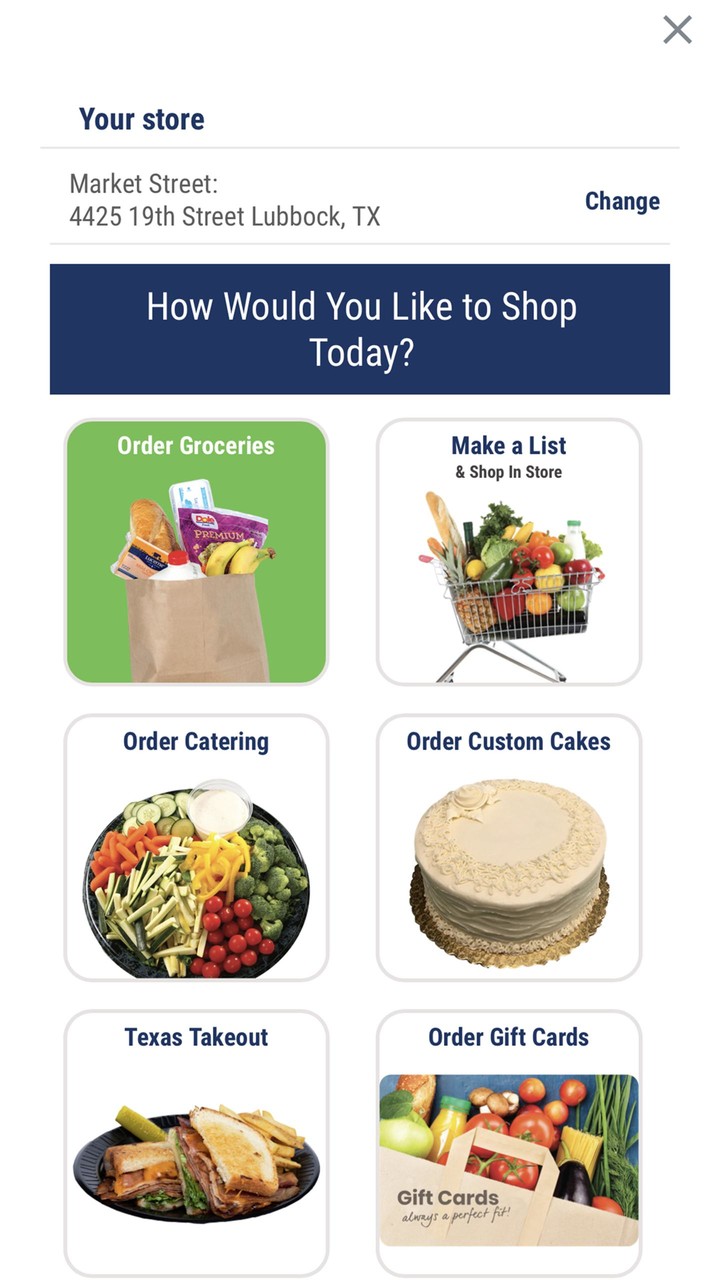This screenshot has height=1280, width=720.
Task: Change your selected store
Action: (622, 201)
